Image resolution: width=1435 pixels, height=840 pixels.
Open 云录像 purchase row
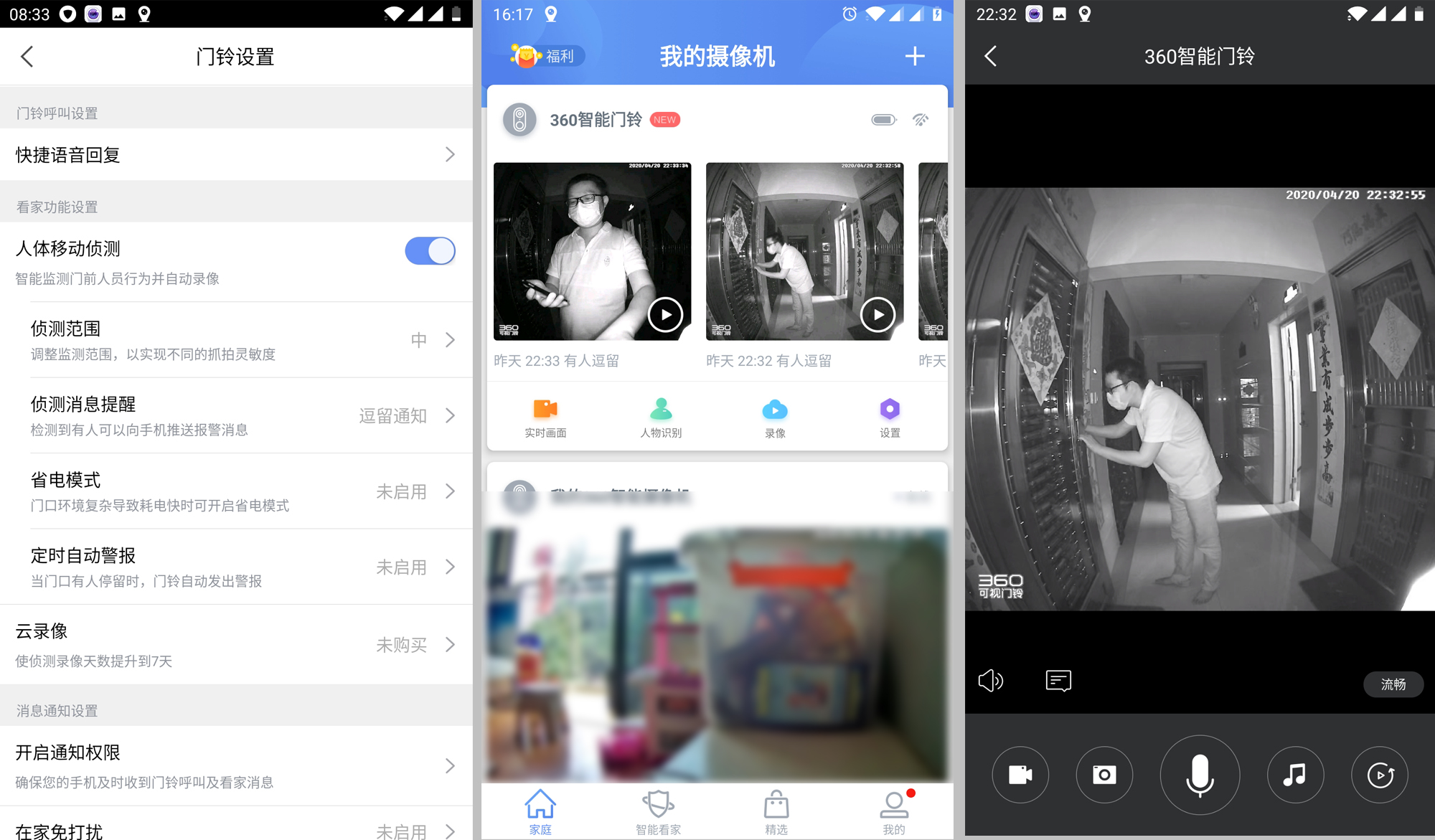coord(235,644)
